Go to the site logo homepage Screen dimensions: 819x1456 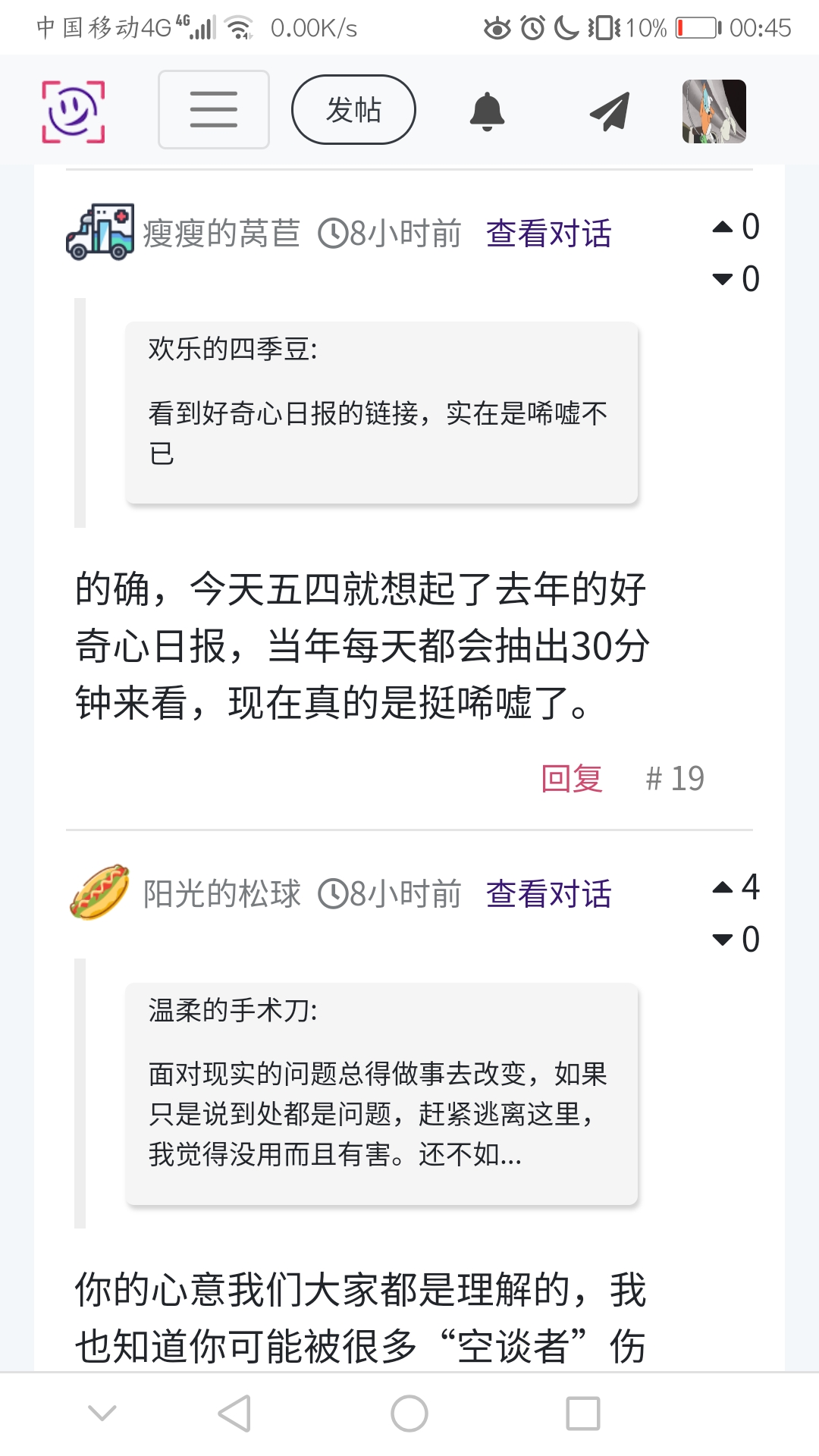point(73,111)
